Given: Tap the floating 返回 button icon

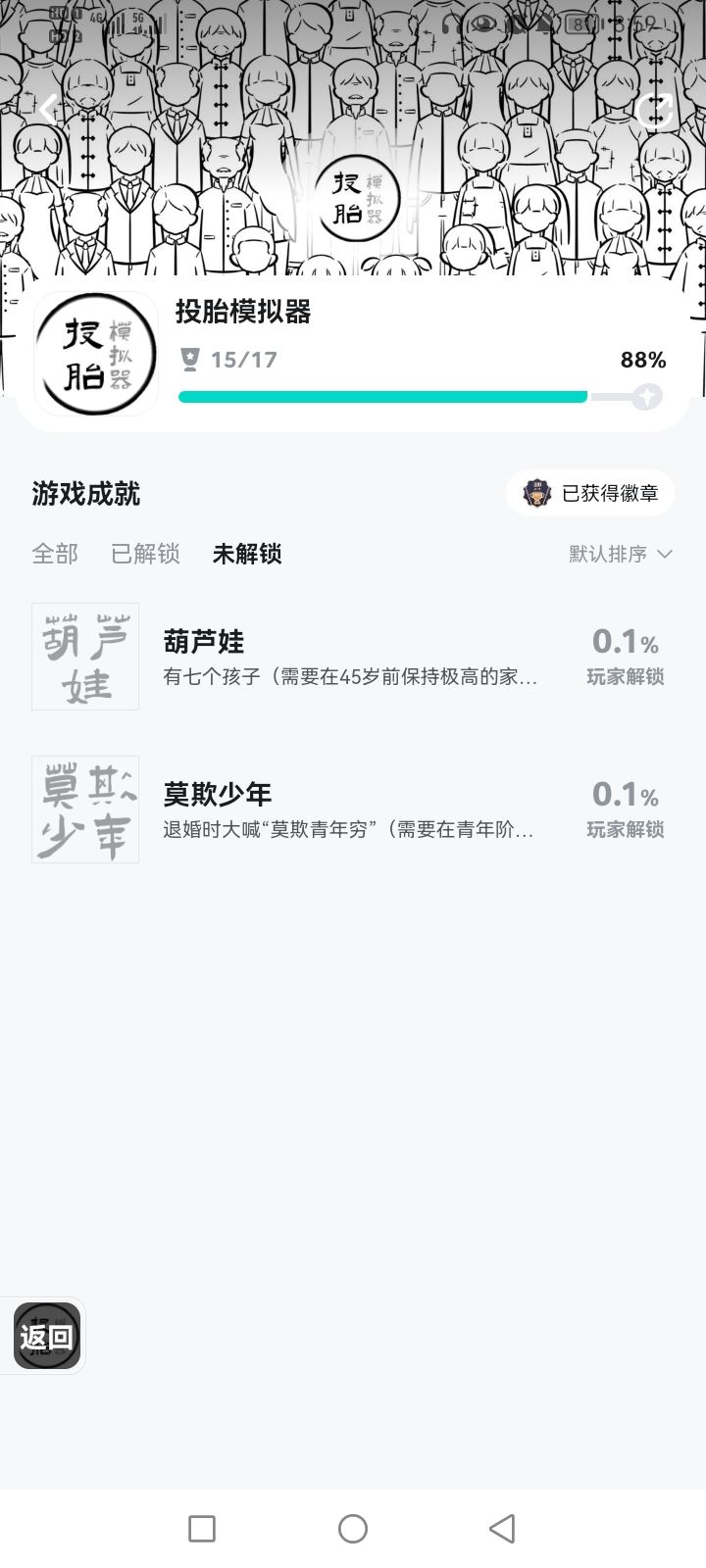Looking at the screenshot, I should pos(45,1335).
